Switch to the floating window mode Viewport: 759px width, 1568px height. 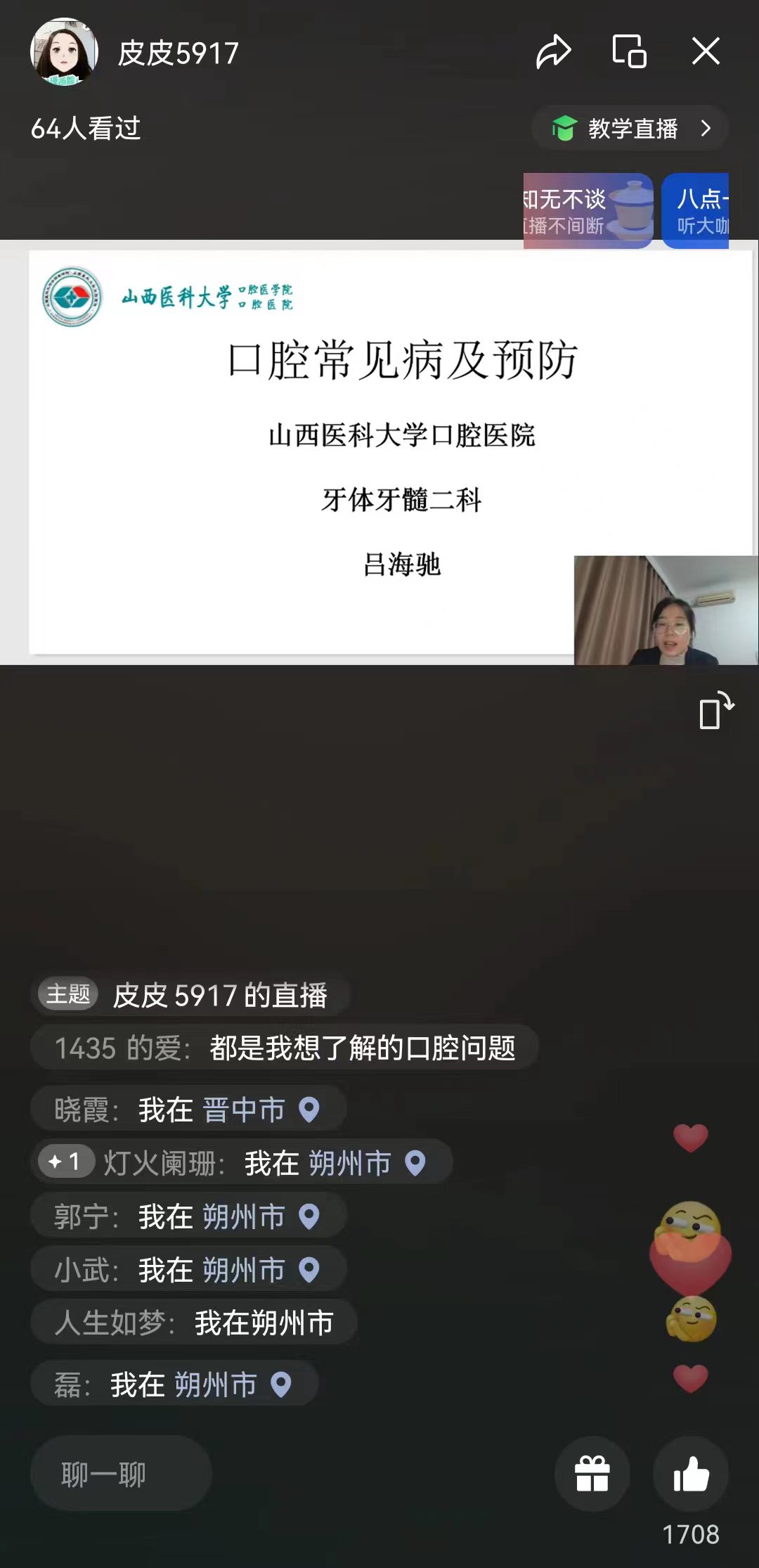point(629,51)
